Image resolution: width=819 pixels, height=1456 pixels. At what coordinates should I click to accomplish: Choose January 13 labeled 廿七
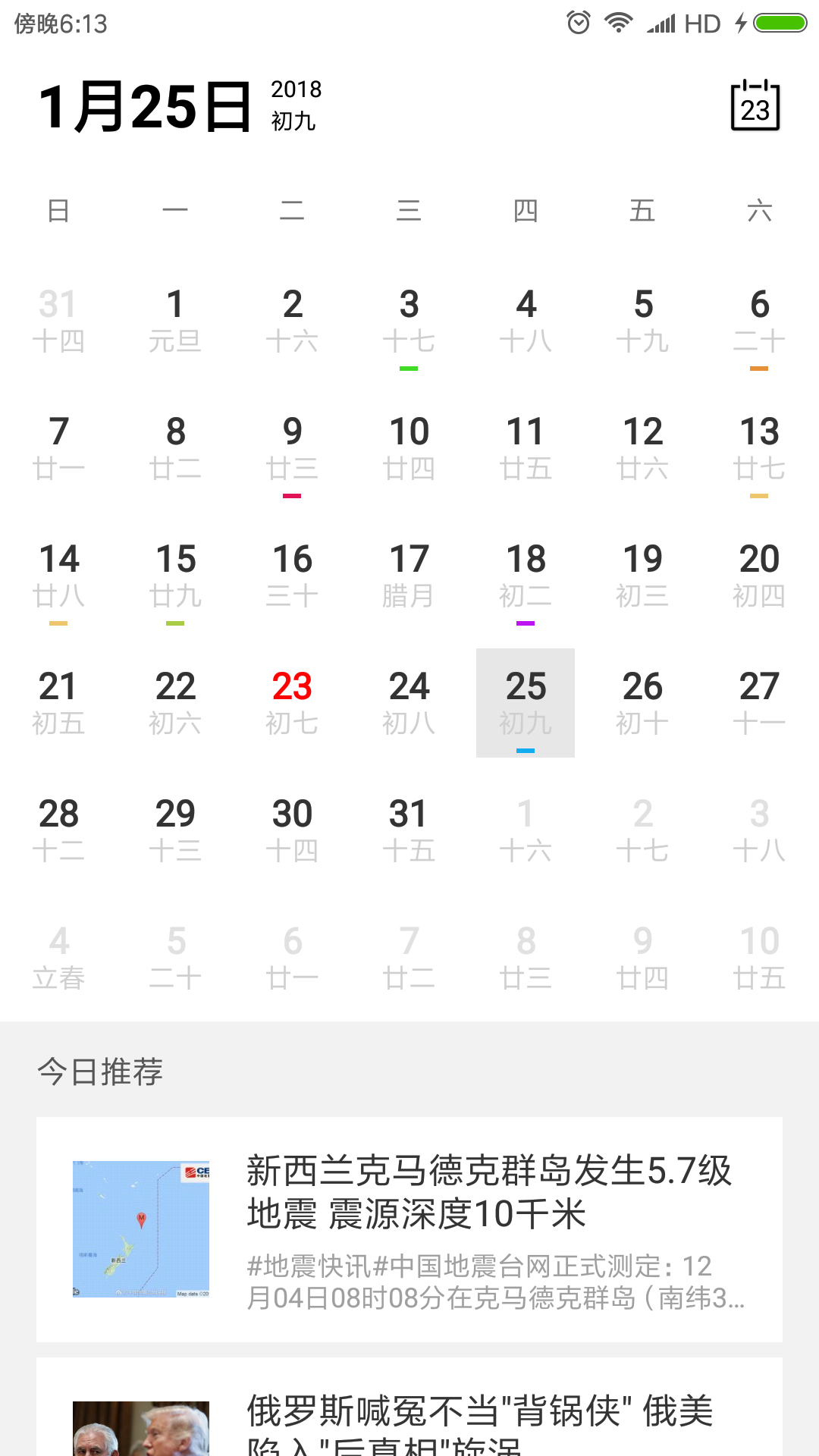[x=759, y=447]
